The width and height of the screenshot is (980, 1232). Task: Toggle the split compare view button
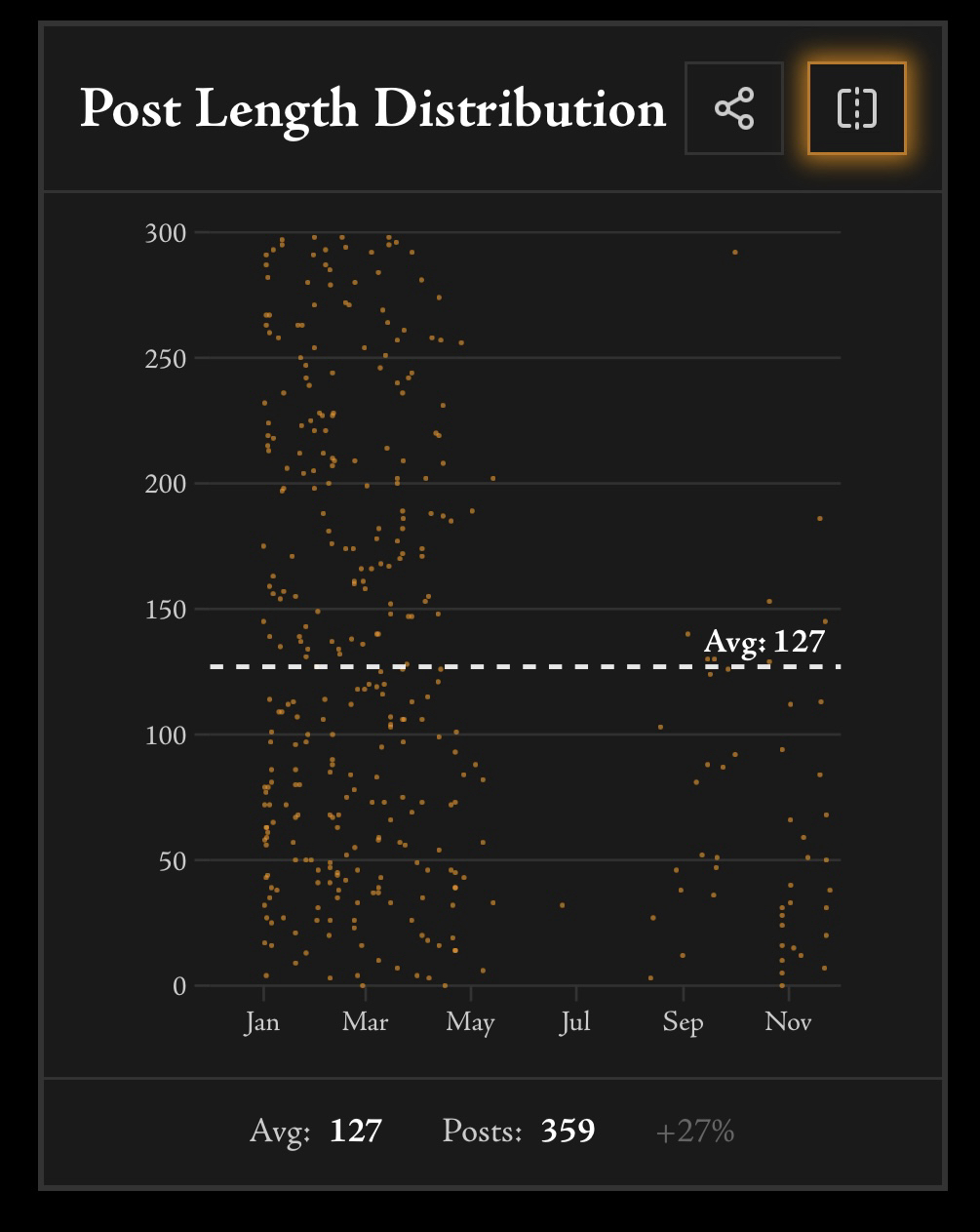pyautogui.click(x=856, y=108)
